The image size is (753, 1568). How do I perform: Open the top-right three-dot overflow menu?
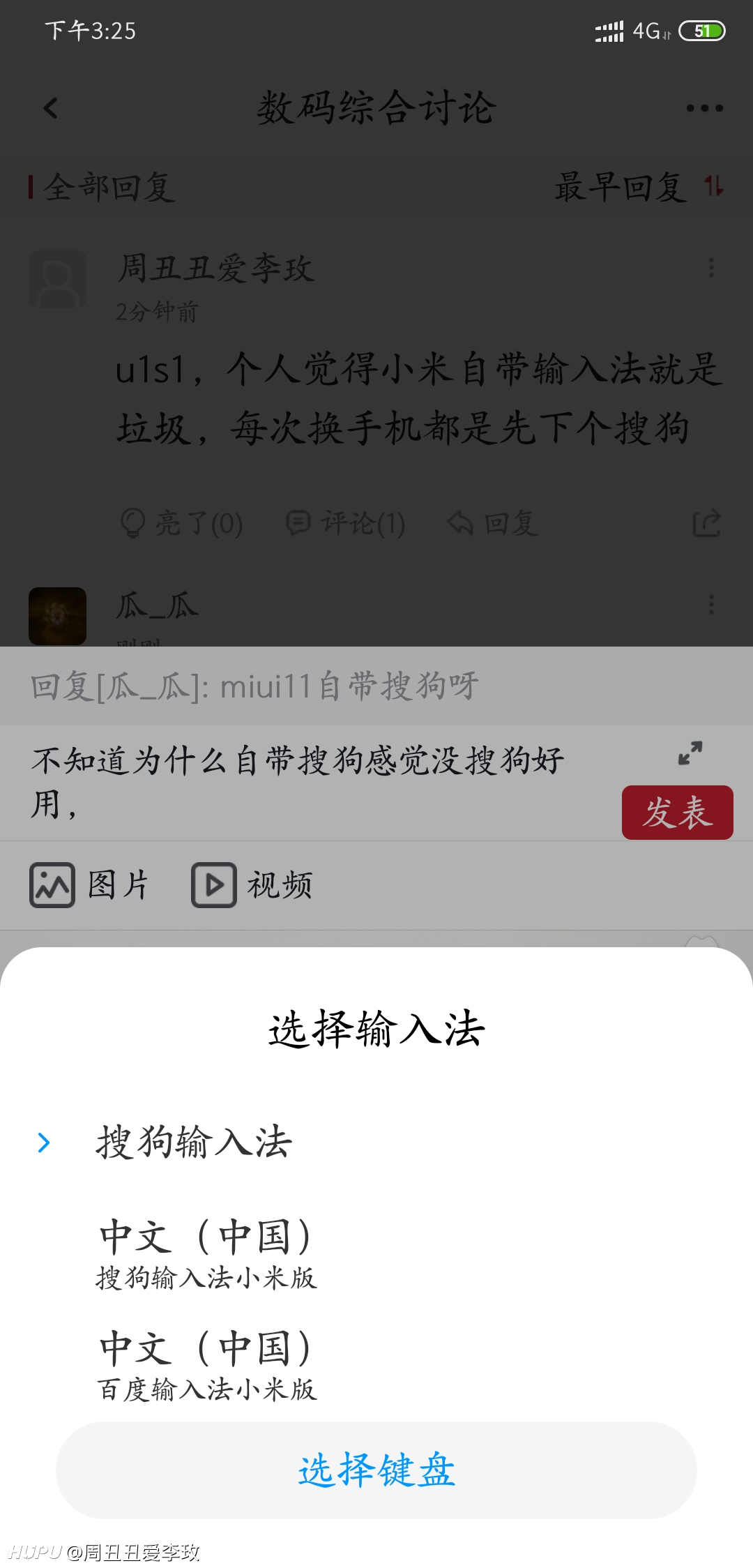tap(704, 108)
